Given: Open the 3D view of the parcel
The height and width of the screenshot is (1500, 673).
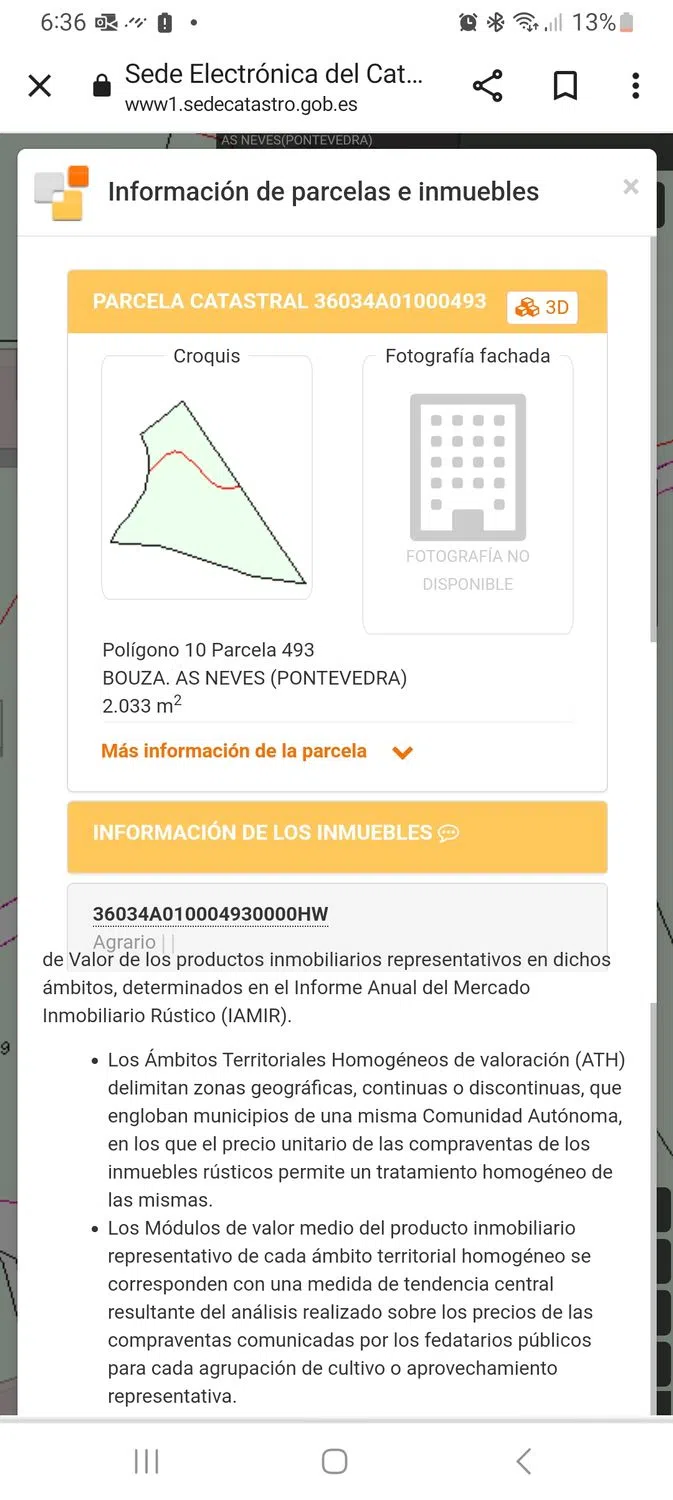Looking at the screenshot, I should 542,307.
